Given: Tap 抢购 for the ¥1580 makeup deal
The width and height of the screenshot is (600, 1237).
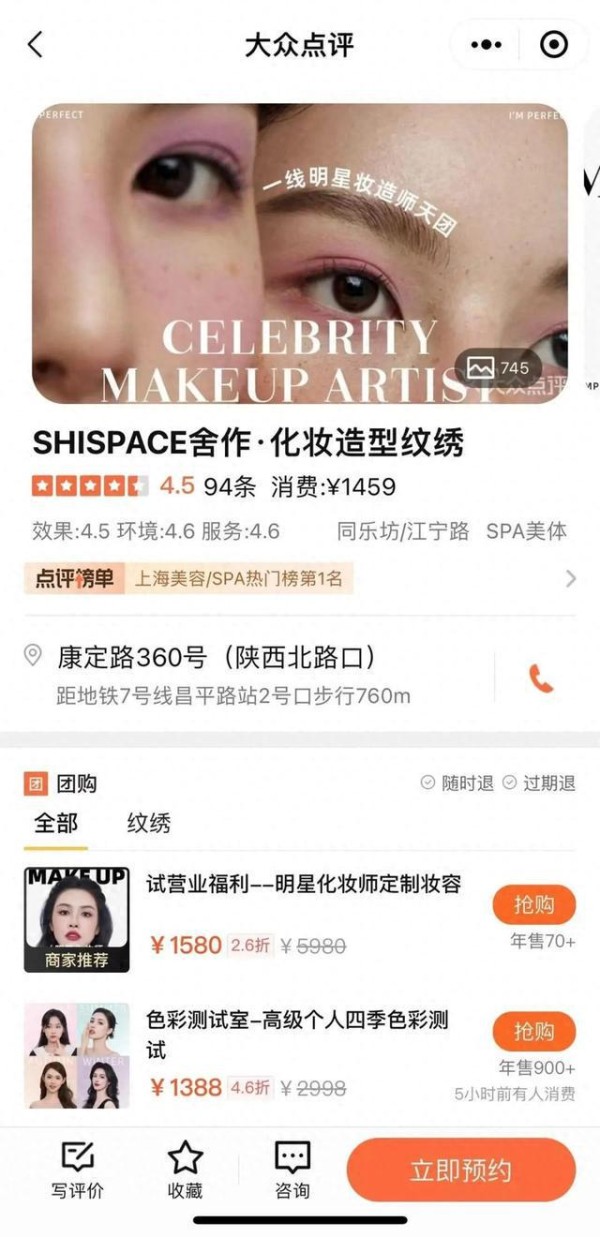Looking at the screenshot, I should pos(534,905).
